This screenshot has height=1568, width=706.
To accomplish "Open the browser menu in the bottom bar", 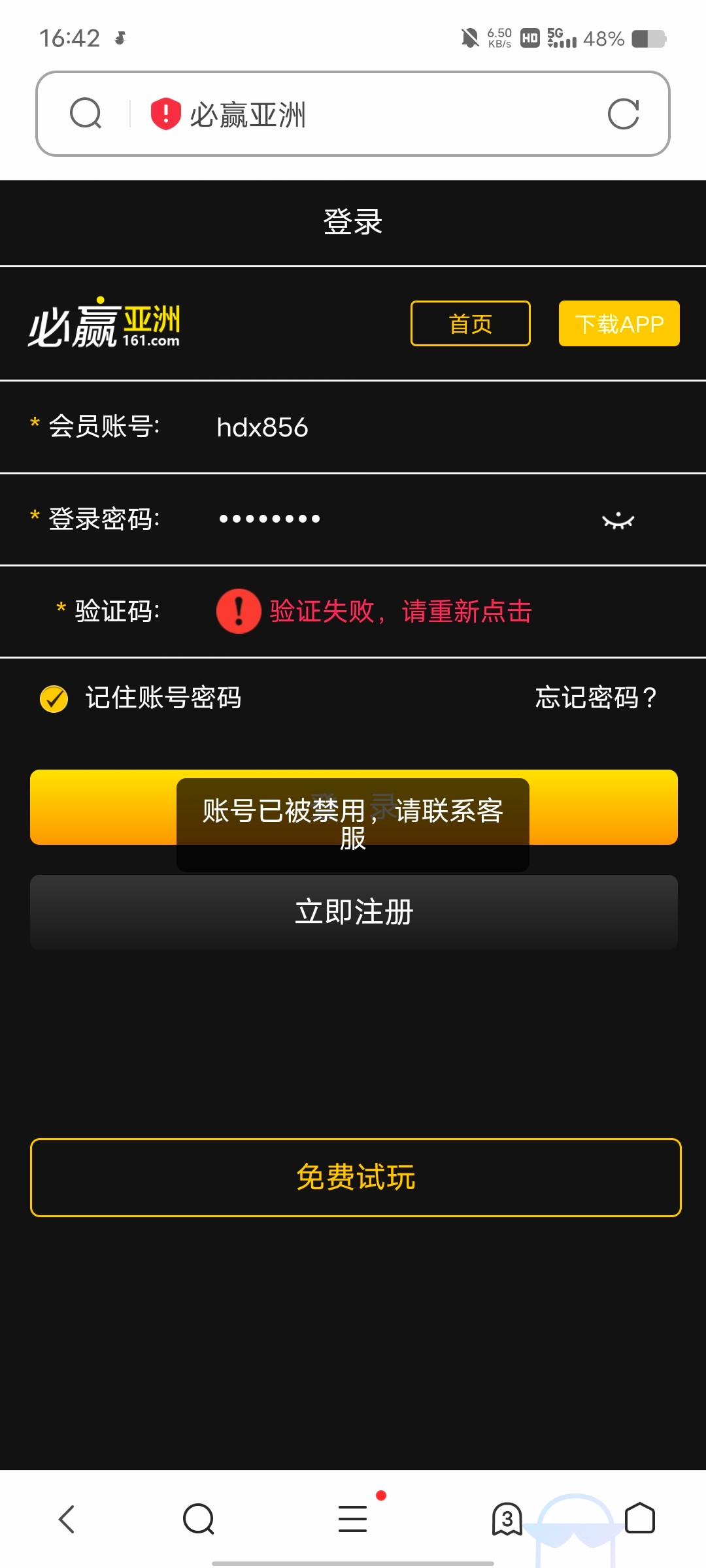I will [x=353, y=1519].
